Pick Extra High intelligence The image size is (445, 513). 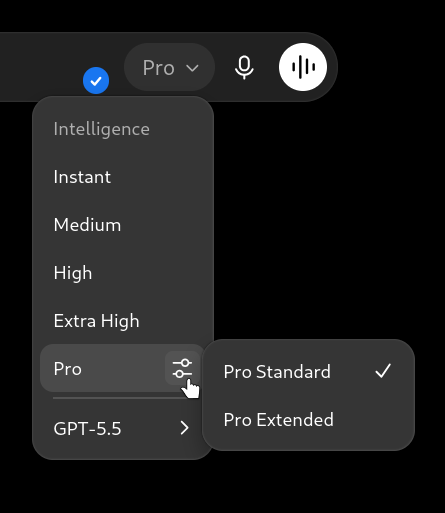pyautogui.click(x=123, y=321)
